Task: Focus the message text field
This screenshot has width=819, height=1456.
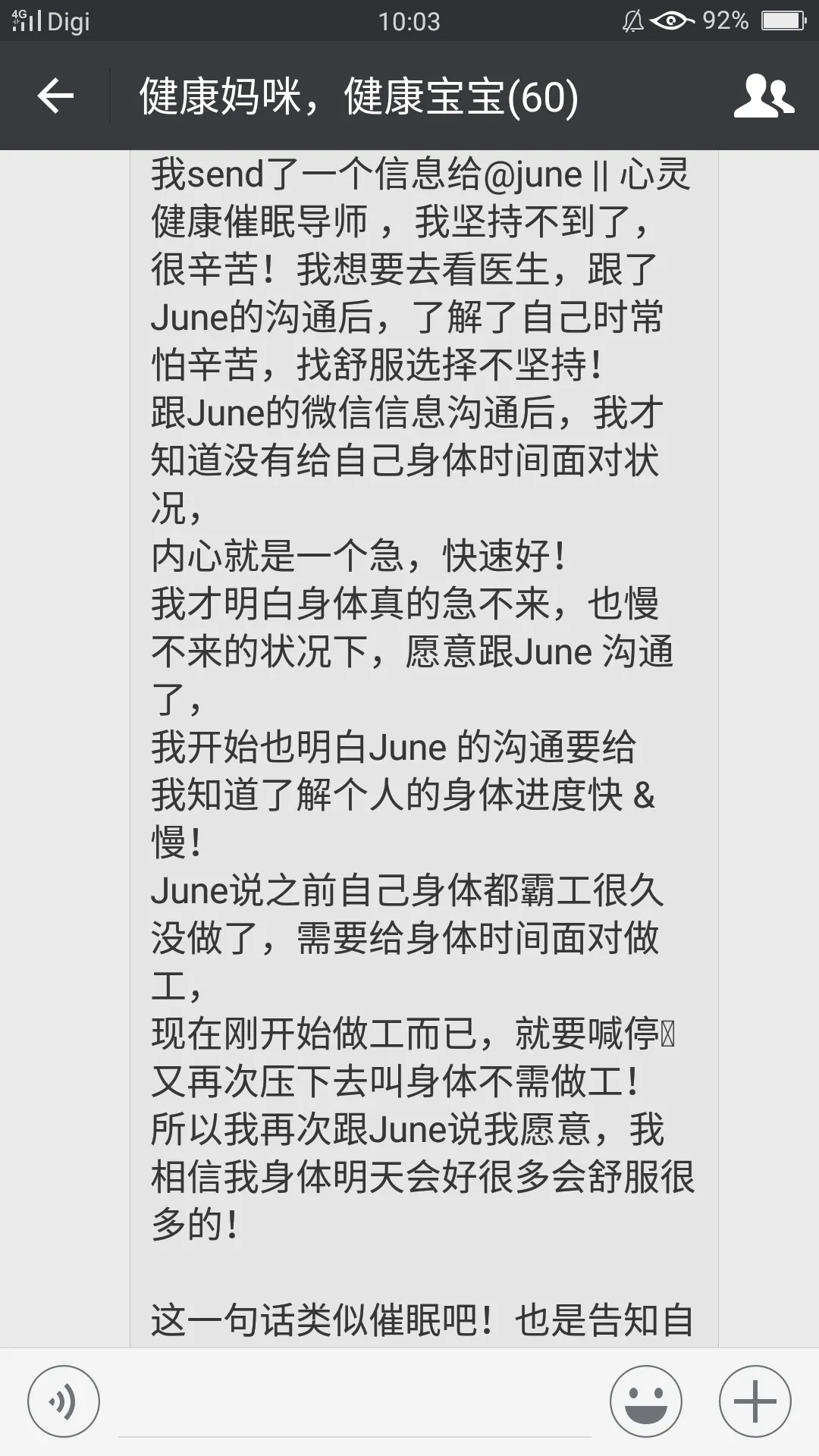Action: 355,1403
